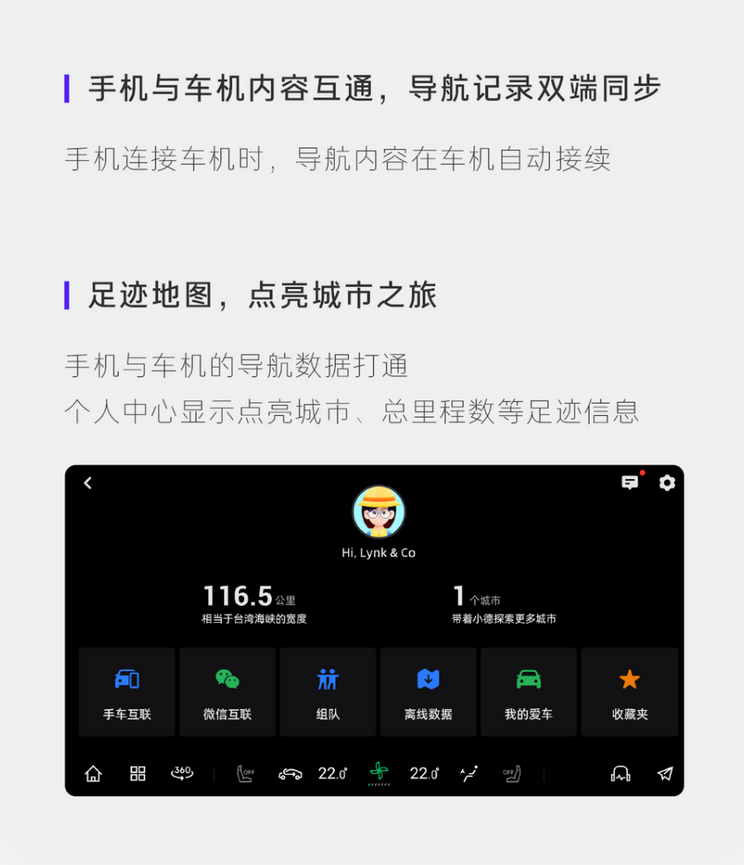Activate the 360 panoramic camera view
The height and width of the screenshot is (865, 744).
[182, 773]
